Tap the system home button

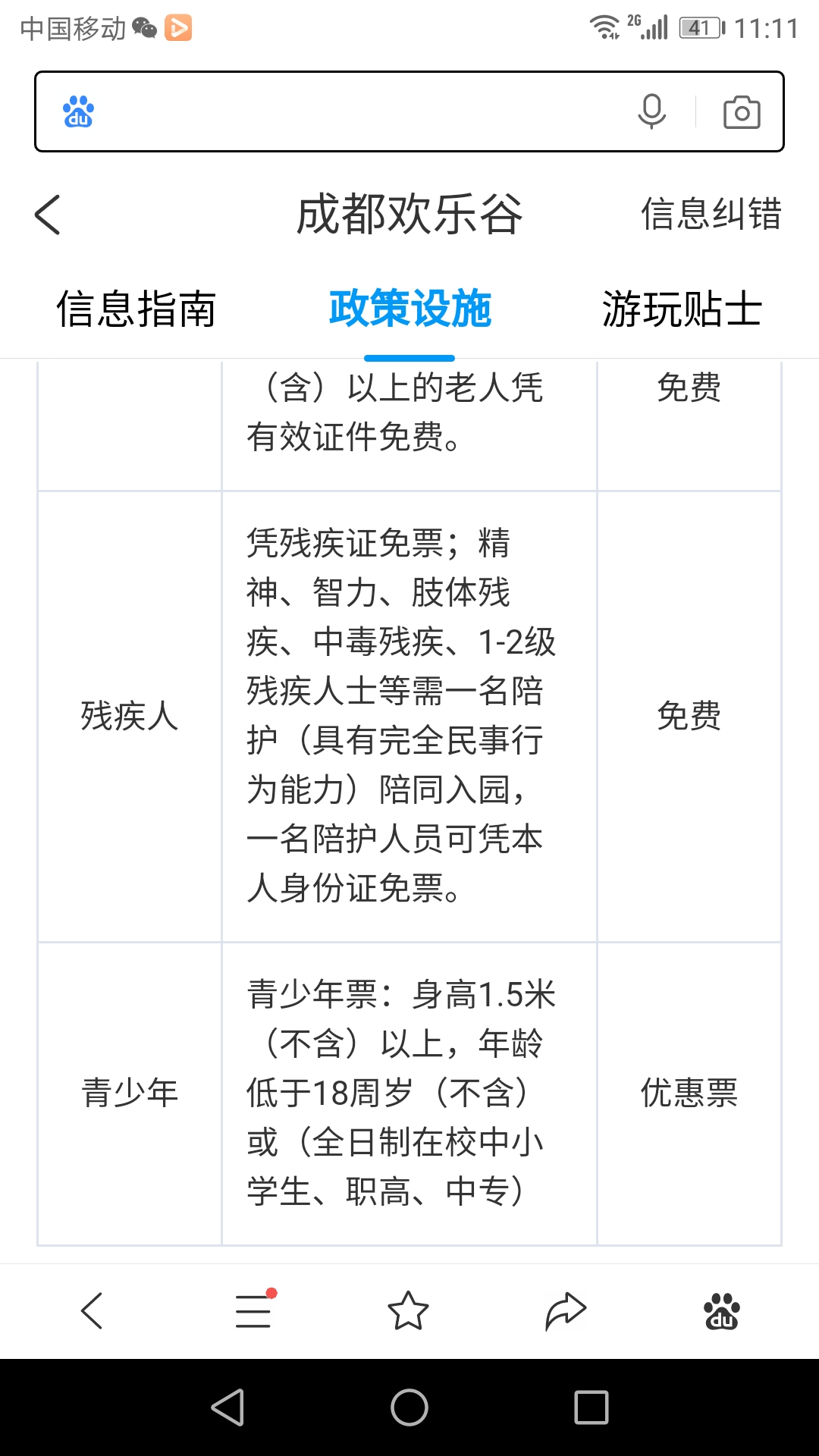[x=409, y=1407]
